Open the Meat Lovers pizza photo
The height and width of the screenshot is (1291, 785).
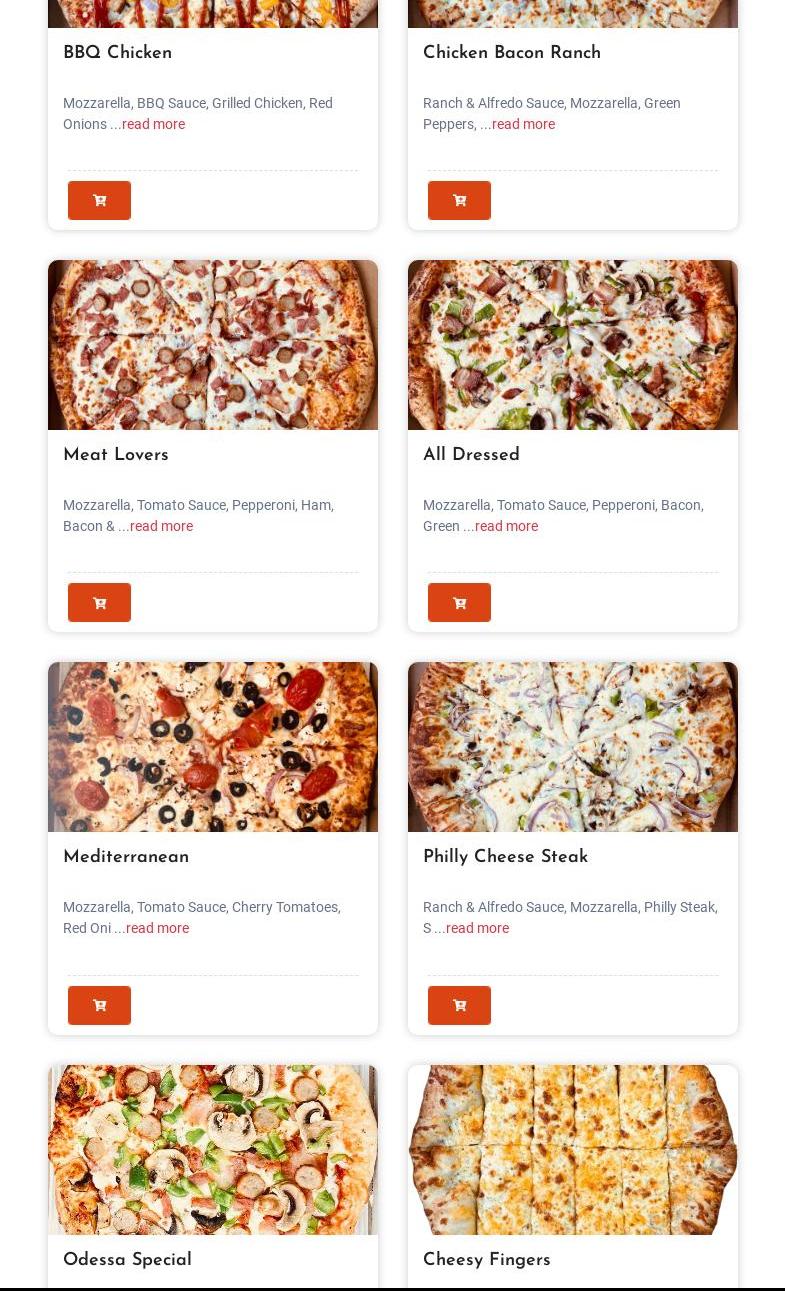[x=212, y=344]
